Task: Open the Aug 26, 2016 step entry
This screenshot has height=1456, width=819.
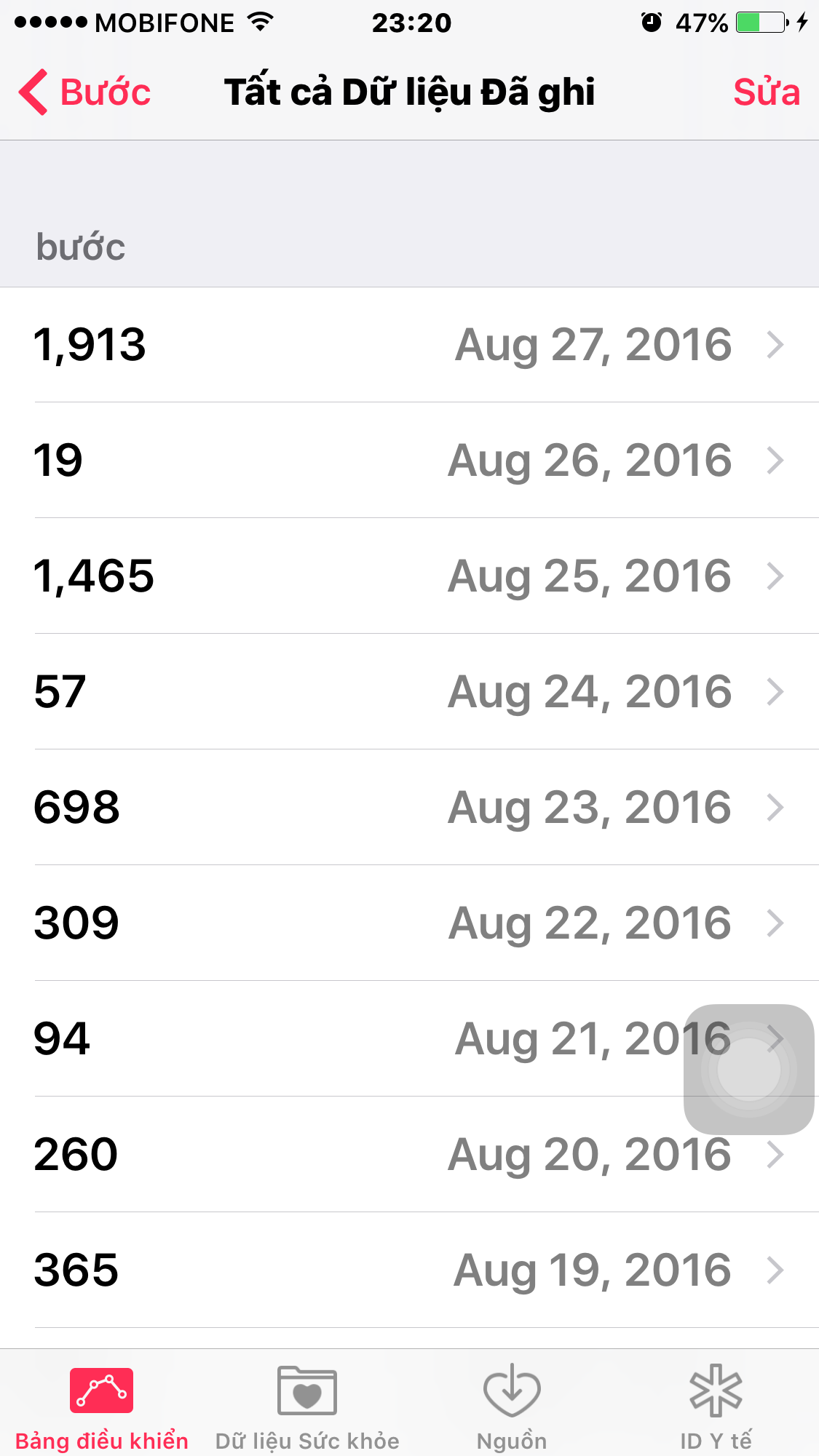Action: click(409, 460)
